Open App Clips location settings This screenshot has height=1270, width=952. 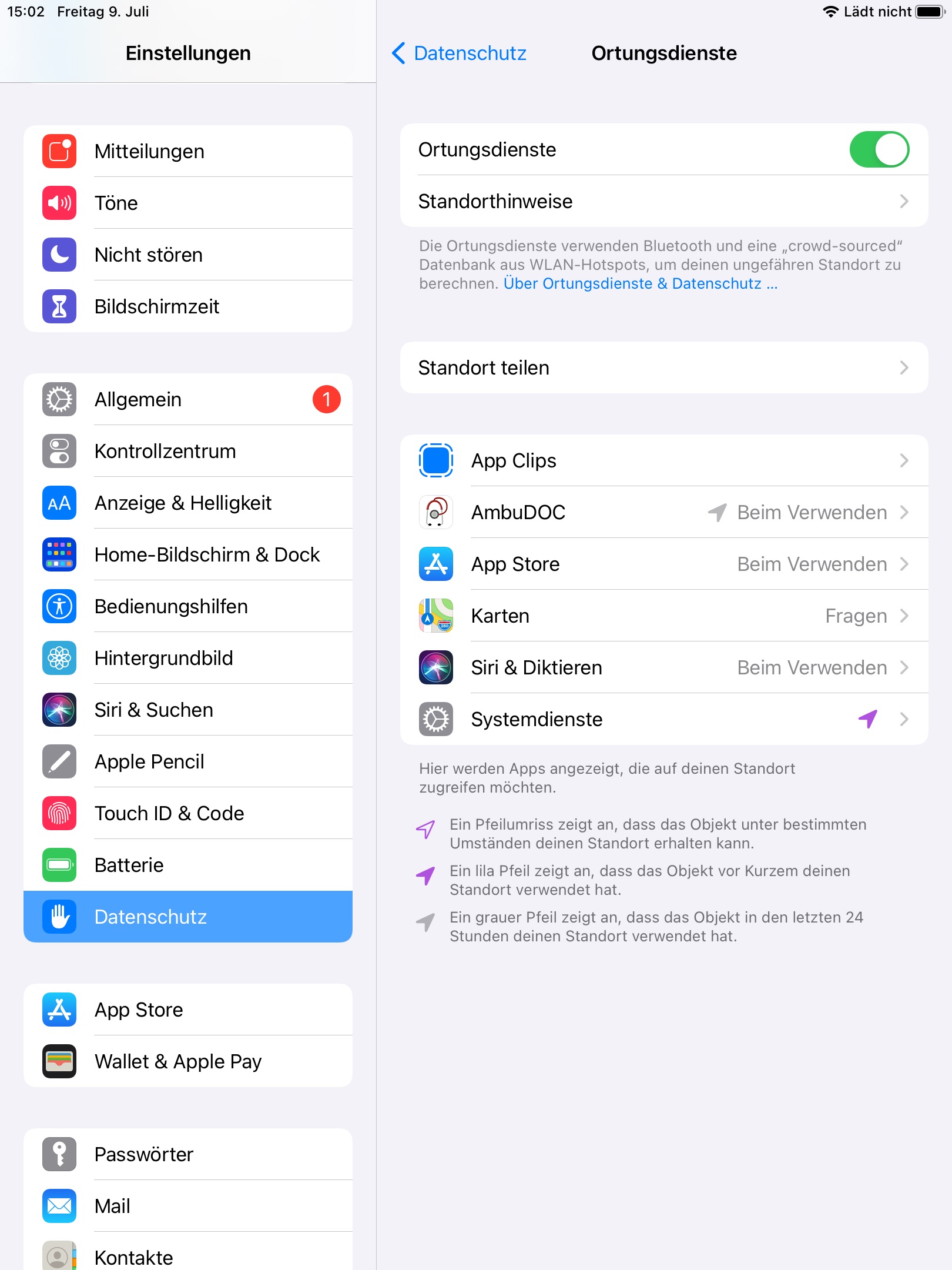(663, 460)
